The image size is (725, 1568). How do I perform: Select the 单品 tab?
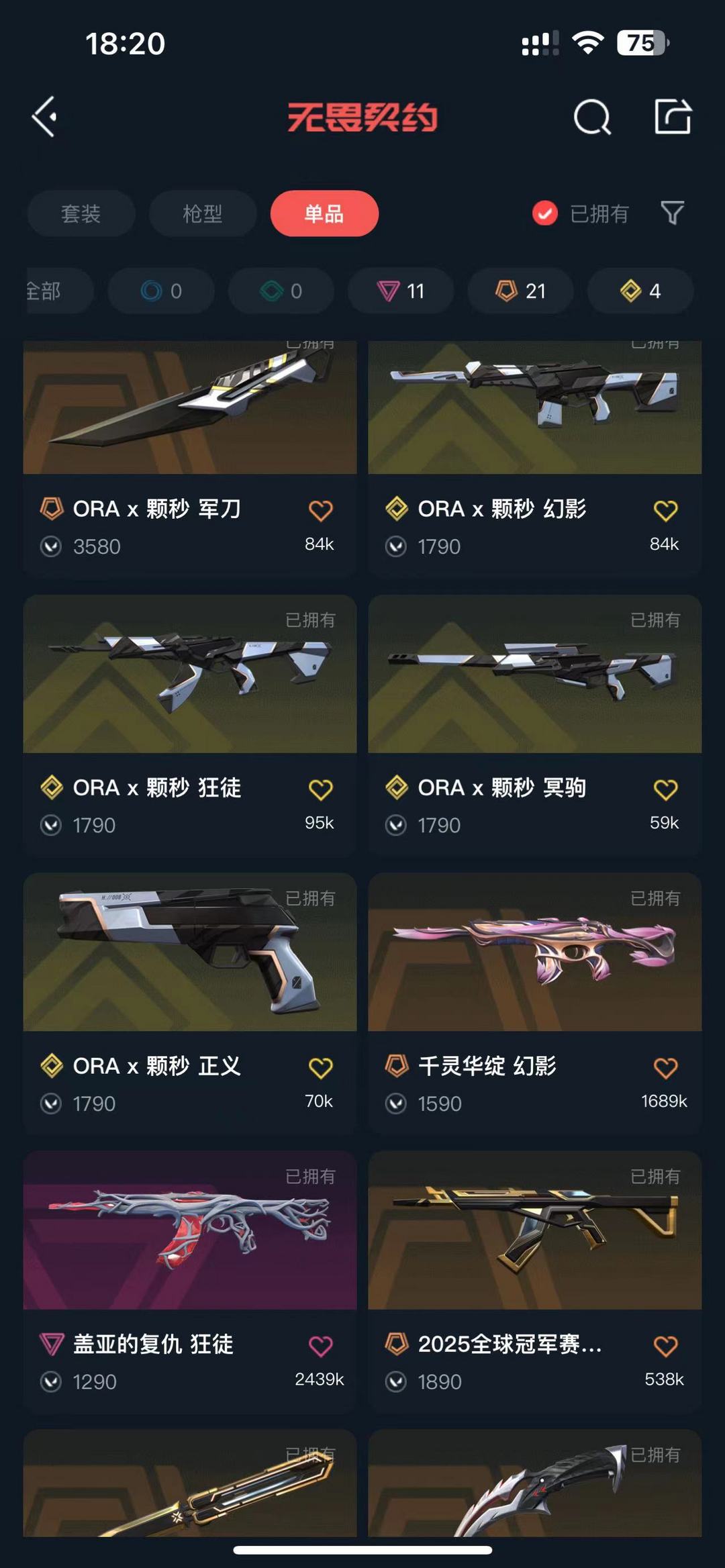pos(324,213)
